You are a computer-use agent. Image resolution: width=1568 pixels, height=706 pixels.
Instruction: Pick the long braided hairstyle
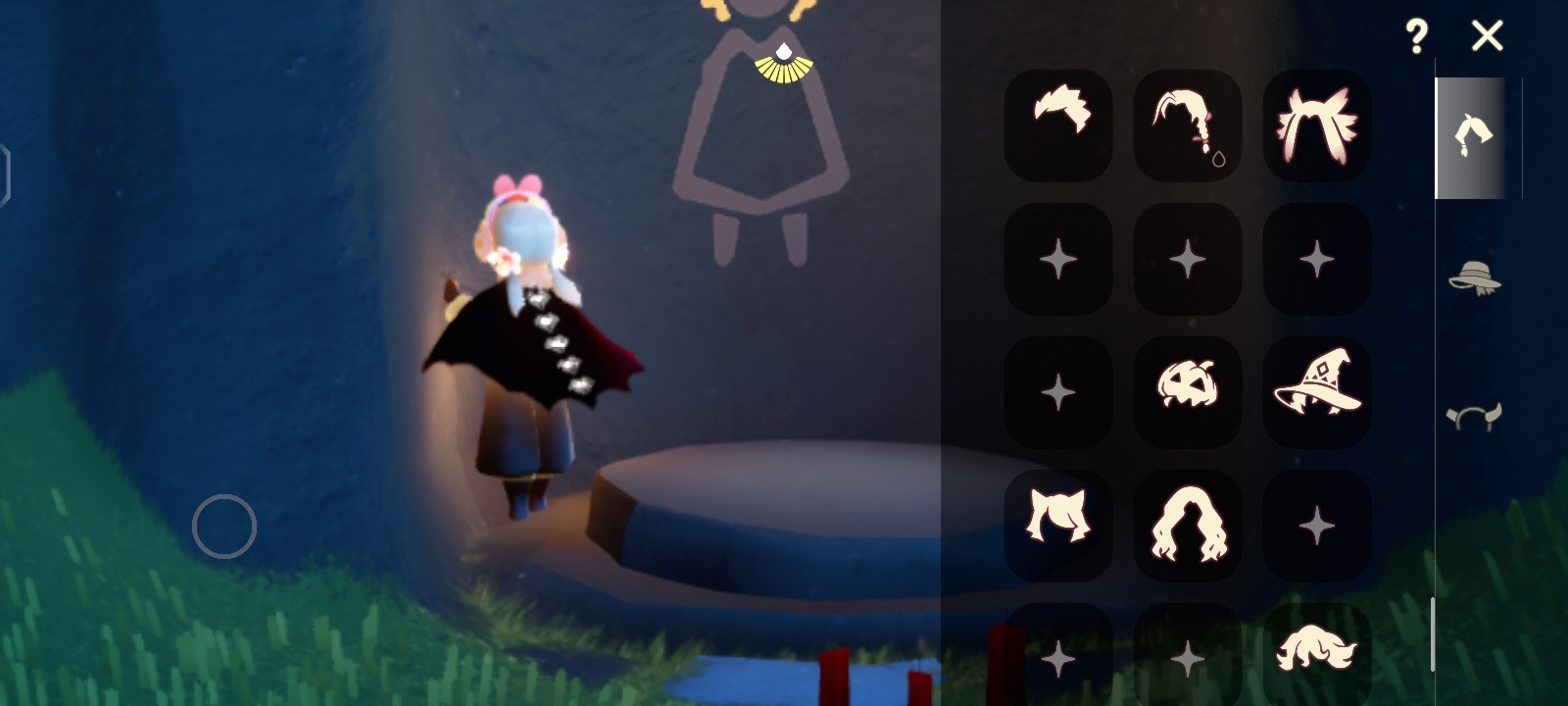(x=1188, y=125)
